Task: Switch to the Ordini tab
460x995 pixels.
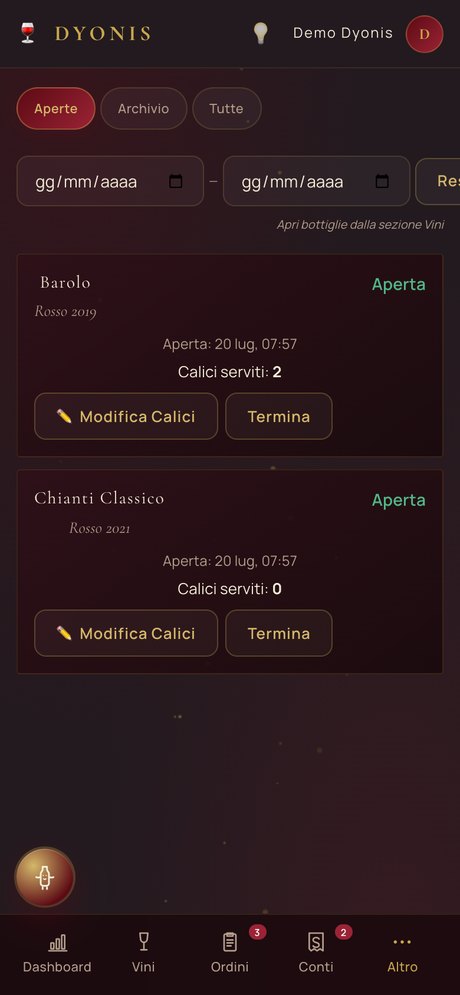Action: 230,953
